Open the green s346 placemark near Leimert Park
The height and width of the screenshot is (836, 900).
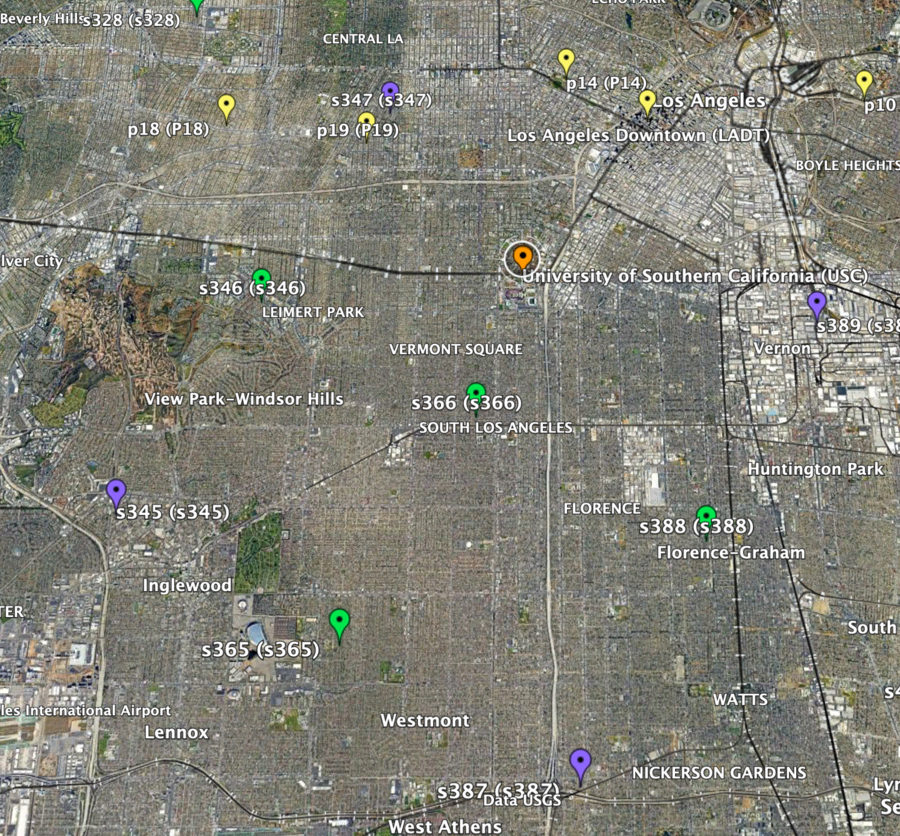(x=262, y=277)
